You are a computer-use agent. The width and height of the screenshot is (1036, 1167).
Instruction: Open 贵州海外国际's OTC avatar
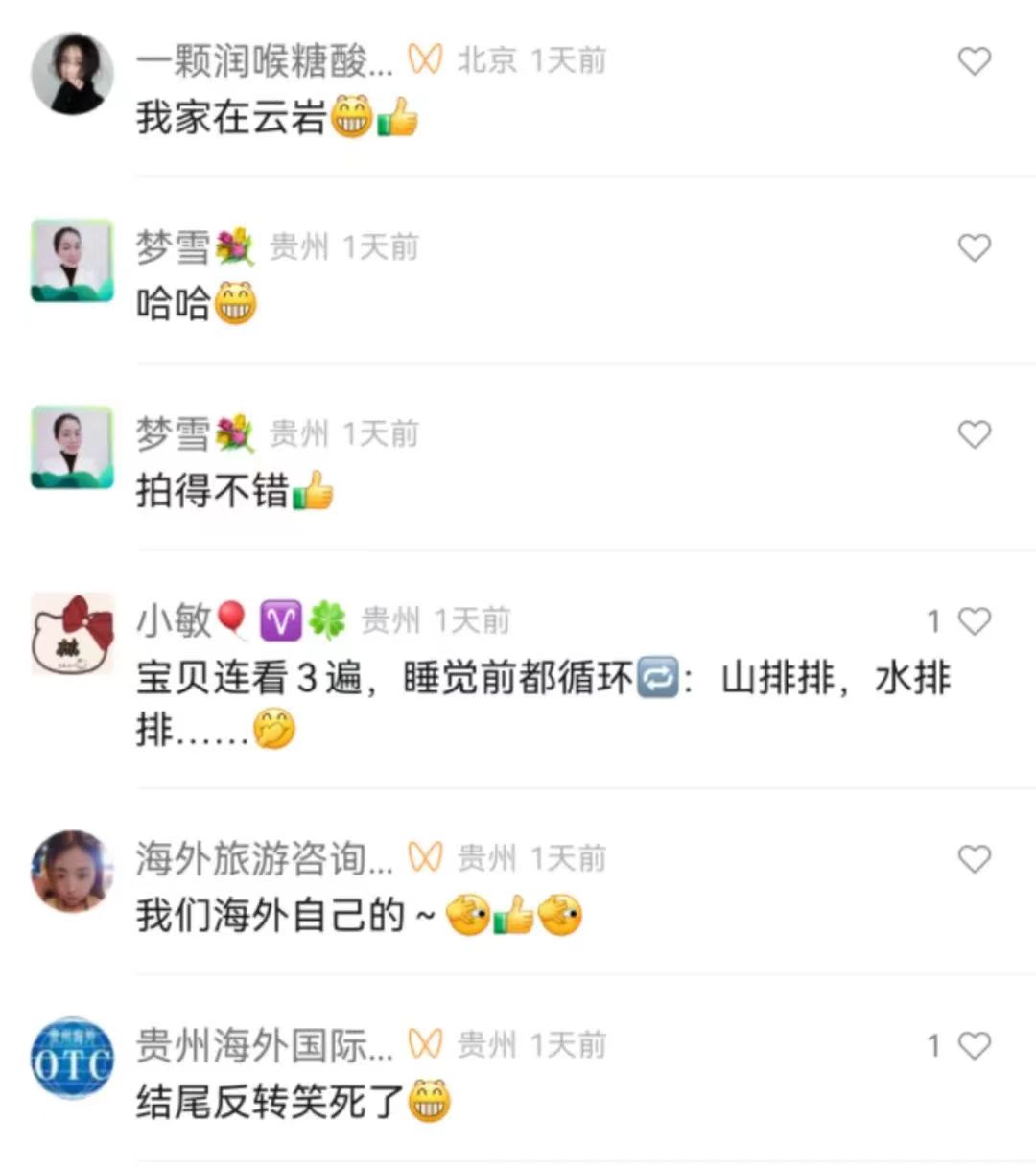[72, 1058]
